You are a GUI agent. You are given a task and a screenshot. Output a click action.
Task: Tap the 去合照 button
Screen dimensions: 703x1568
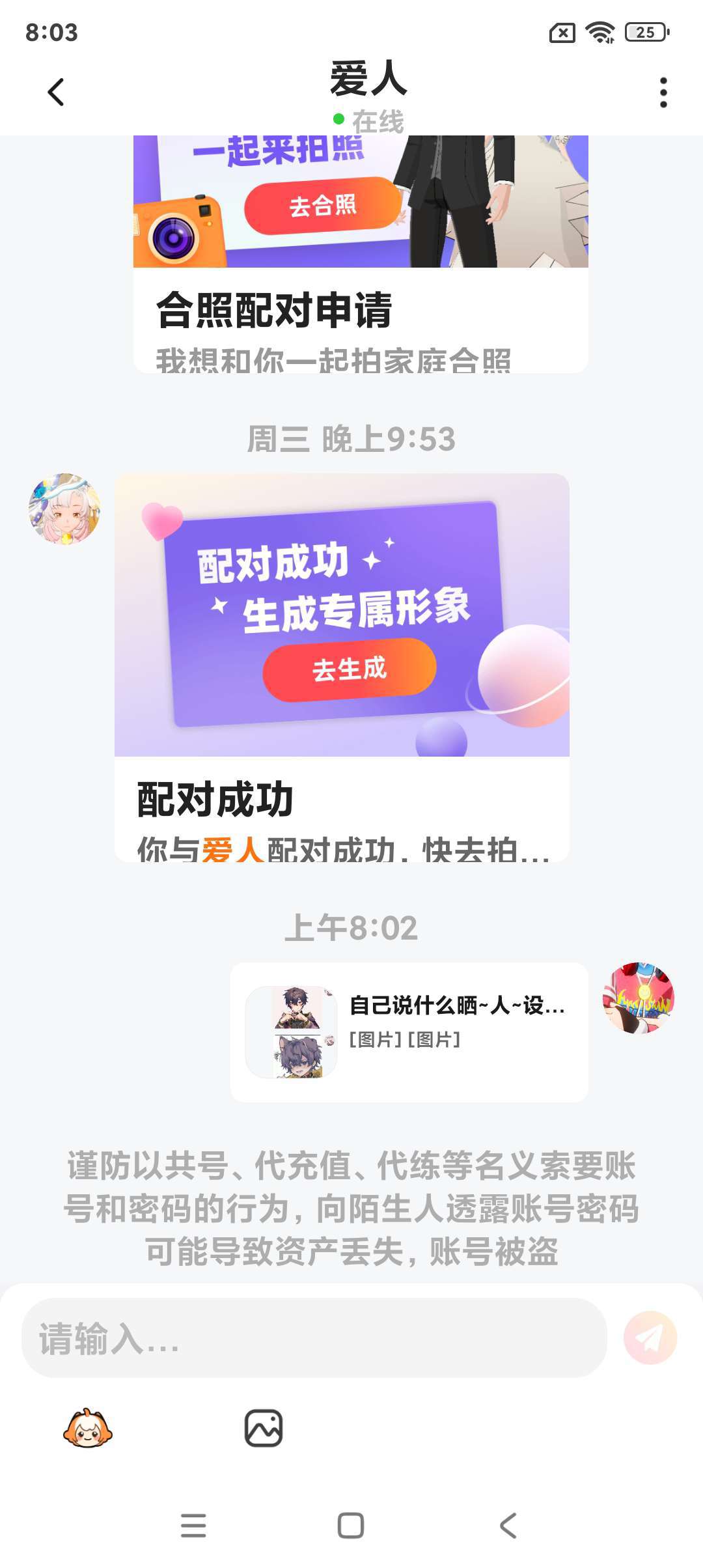coord(323,206)
